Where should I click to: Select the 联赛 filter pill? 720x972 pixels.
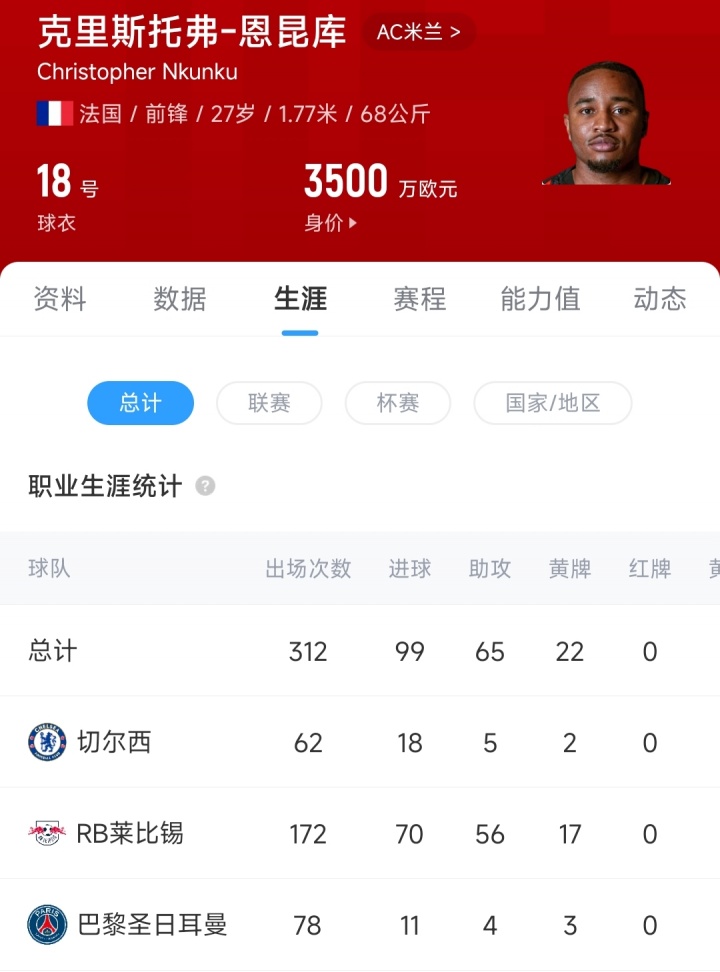pos(269,403)
